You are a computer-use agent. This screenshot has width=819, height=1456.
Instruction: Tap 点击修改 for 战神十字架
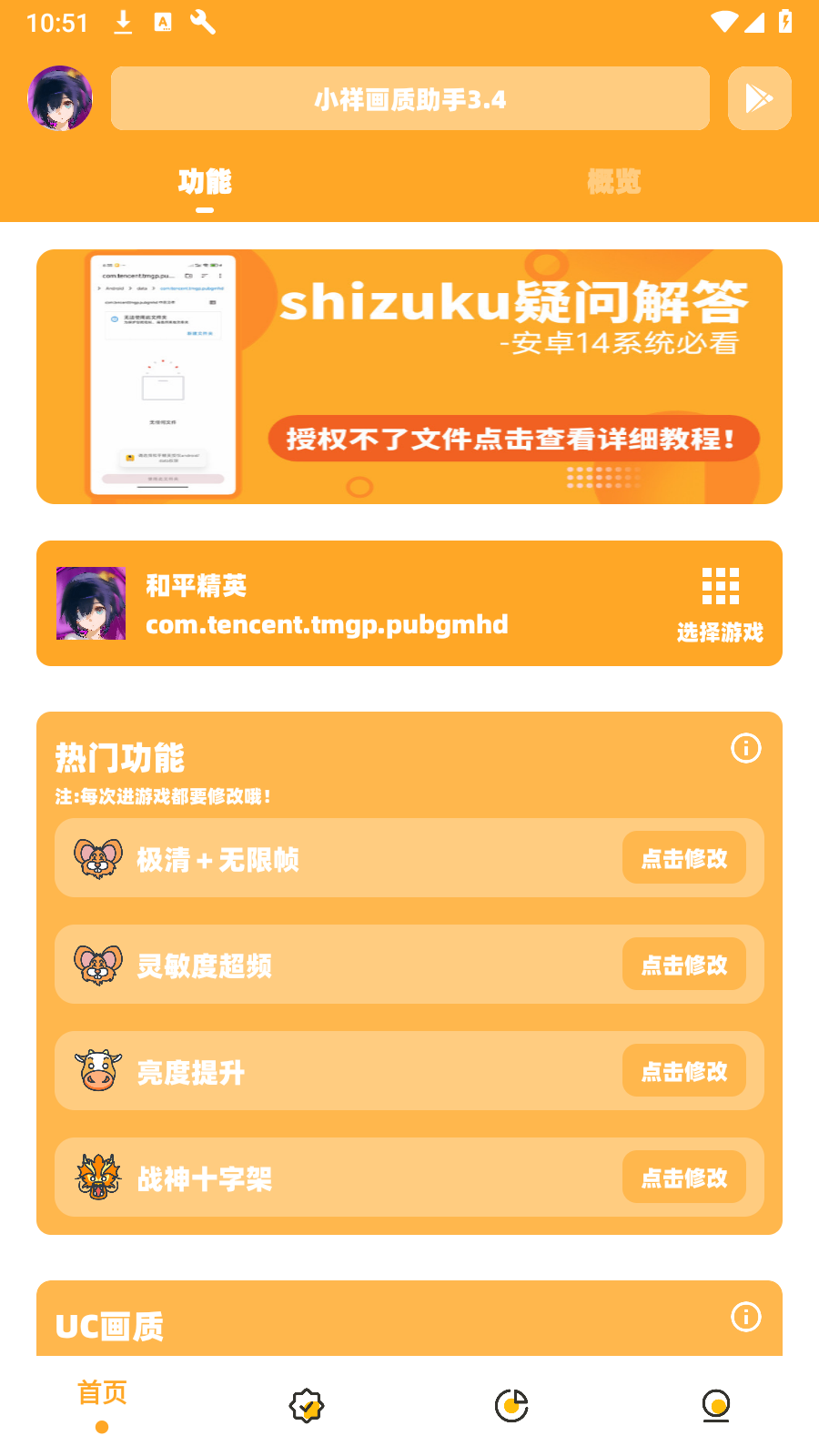coord(684,1178)
